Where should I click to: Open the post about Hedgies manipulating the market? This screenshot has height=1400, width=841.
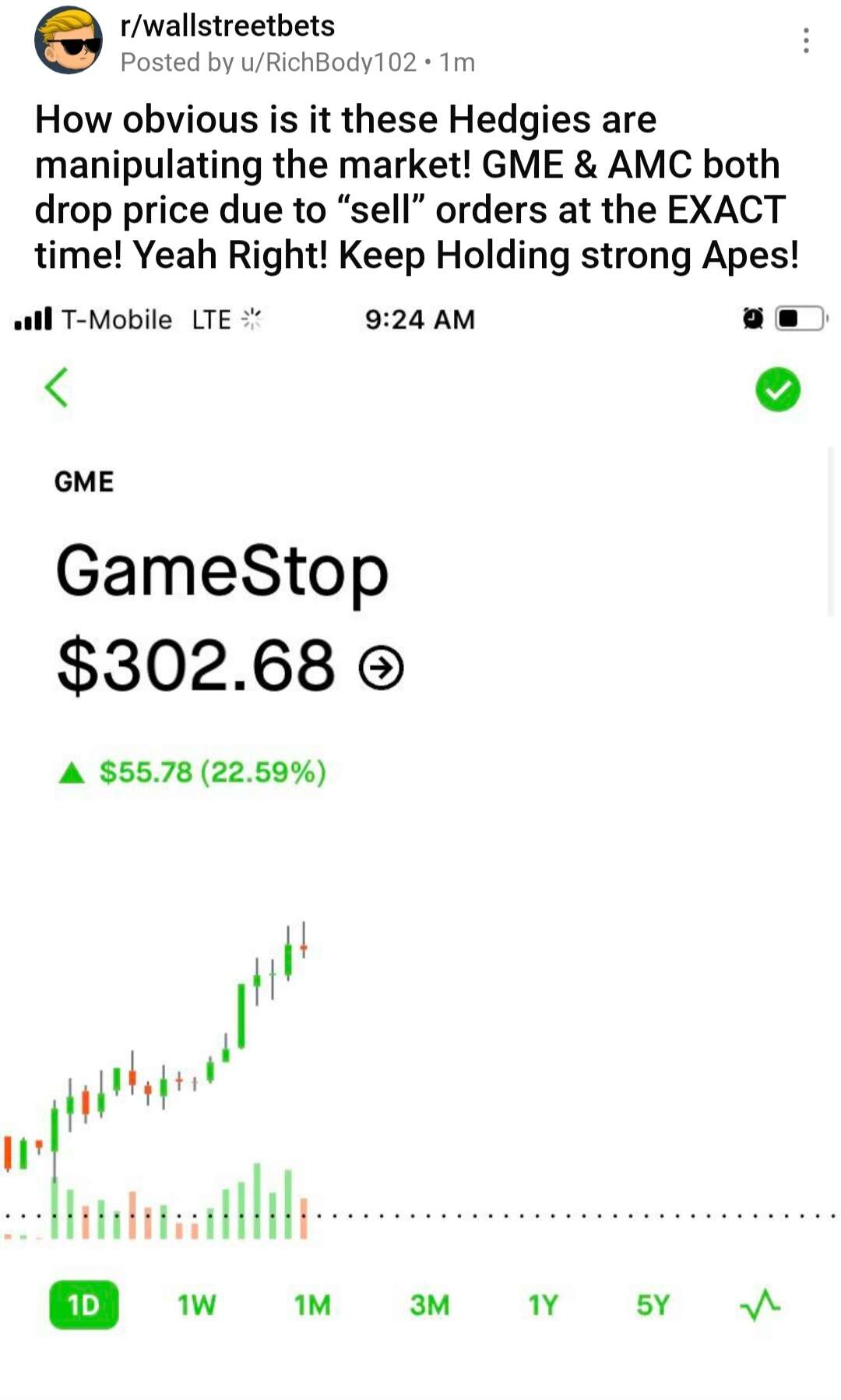click(x=417, y=187)
